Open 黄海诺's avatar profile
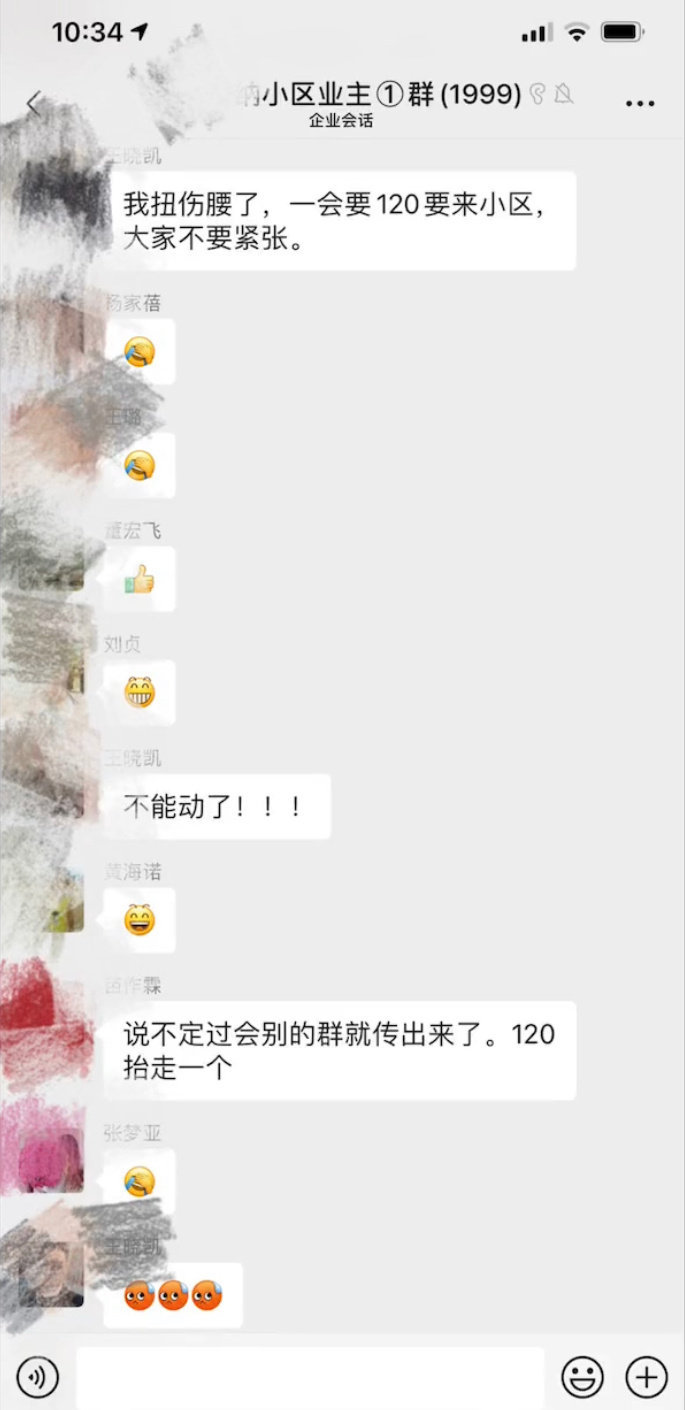This screenshot has width=685, height=1410. pyautogui.click(x=50, y=897)
